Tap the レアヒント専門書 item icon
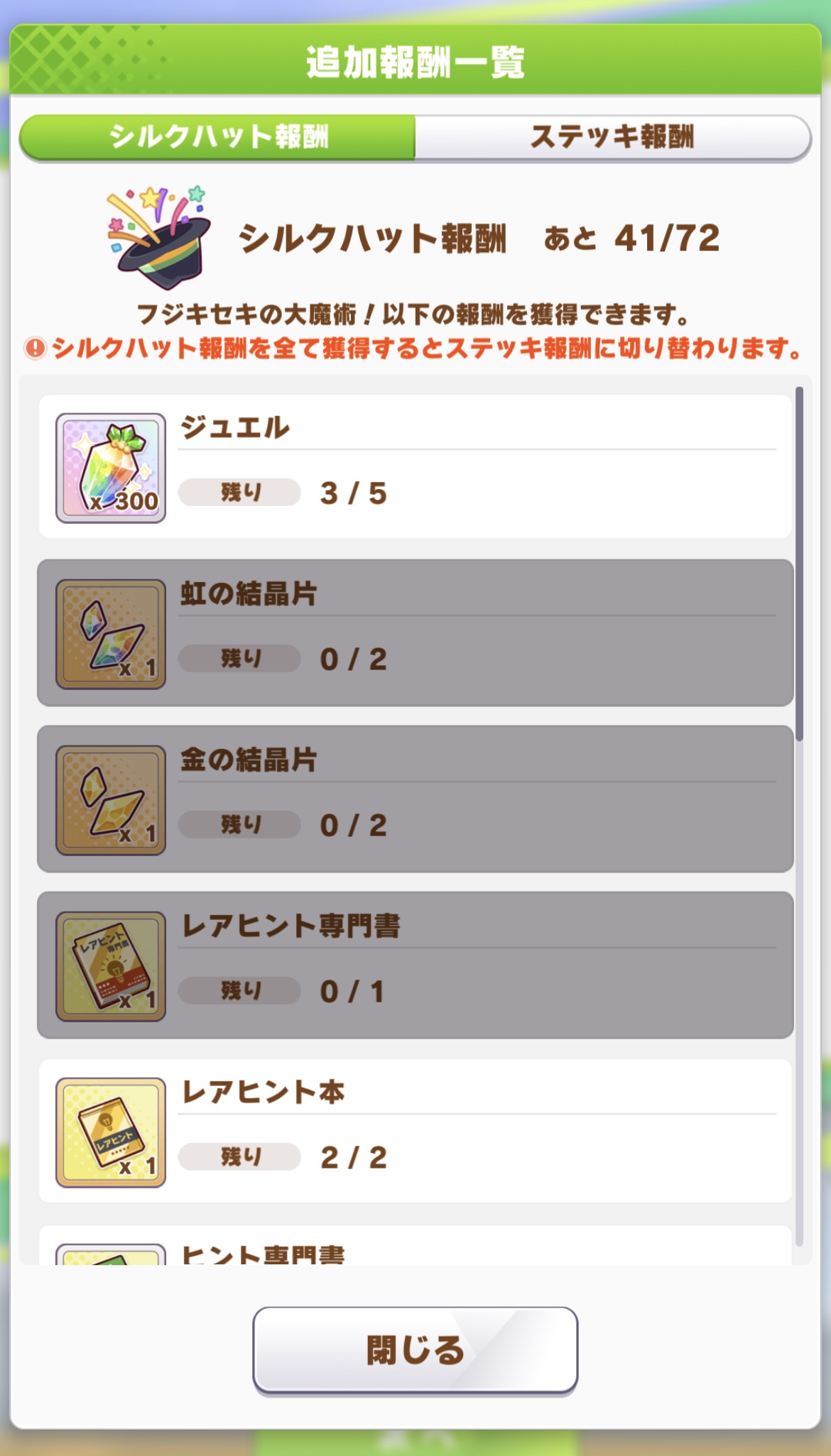 [x=111, y=966]
